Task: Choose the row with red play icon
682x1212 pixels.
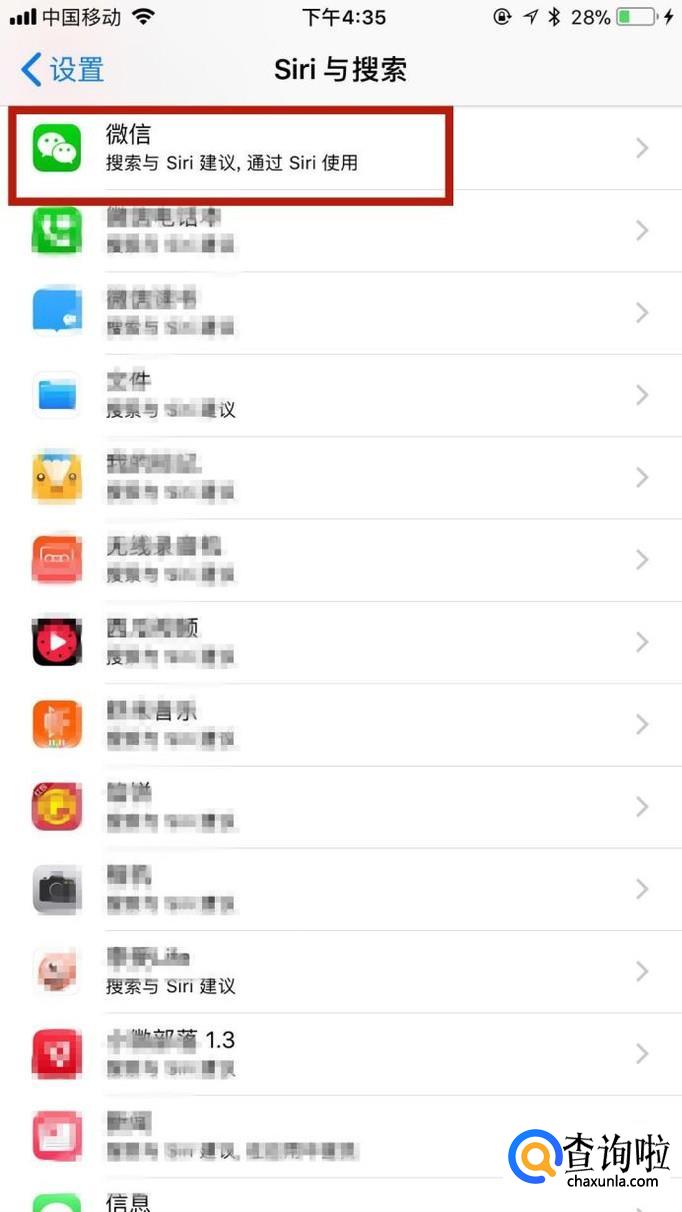Action: click(x=340, y=641)
